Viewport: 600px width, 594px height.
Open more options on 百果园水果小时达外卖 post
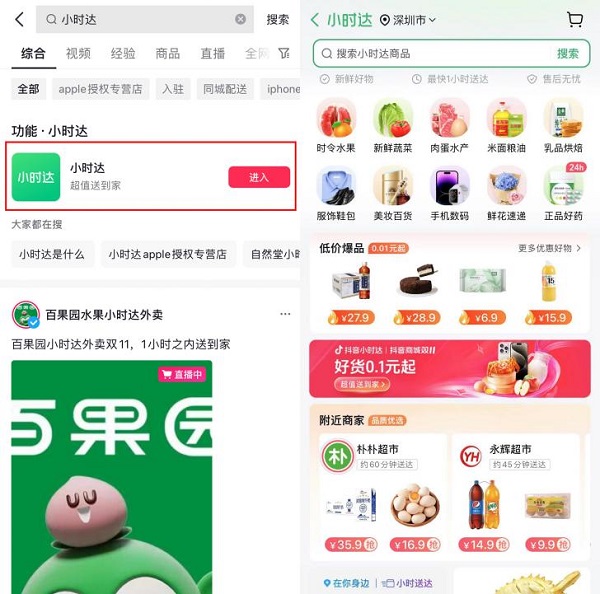click(x=285, y=314)
